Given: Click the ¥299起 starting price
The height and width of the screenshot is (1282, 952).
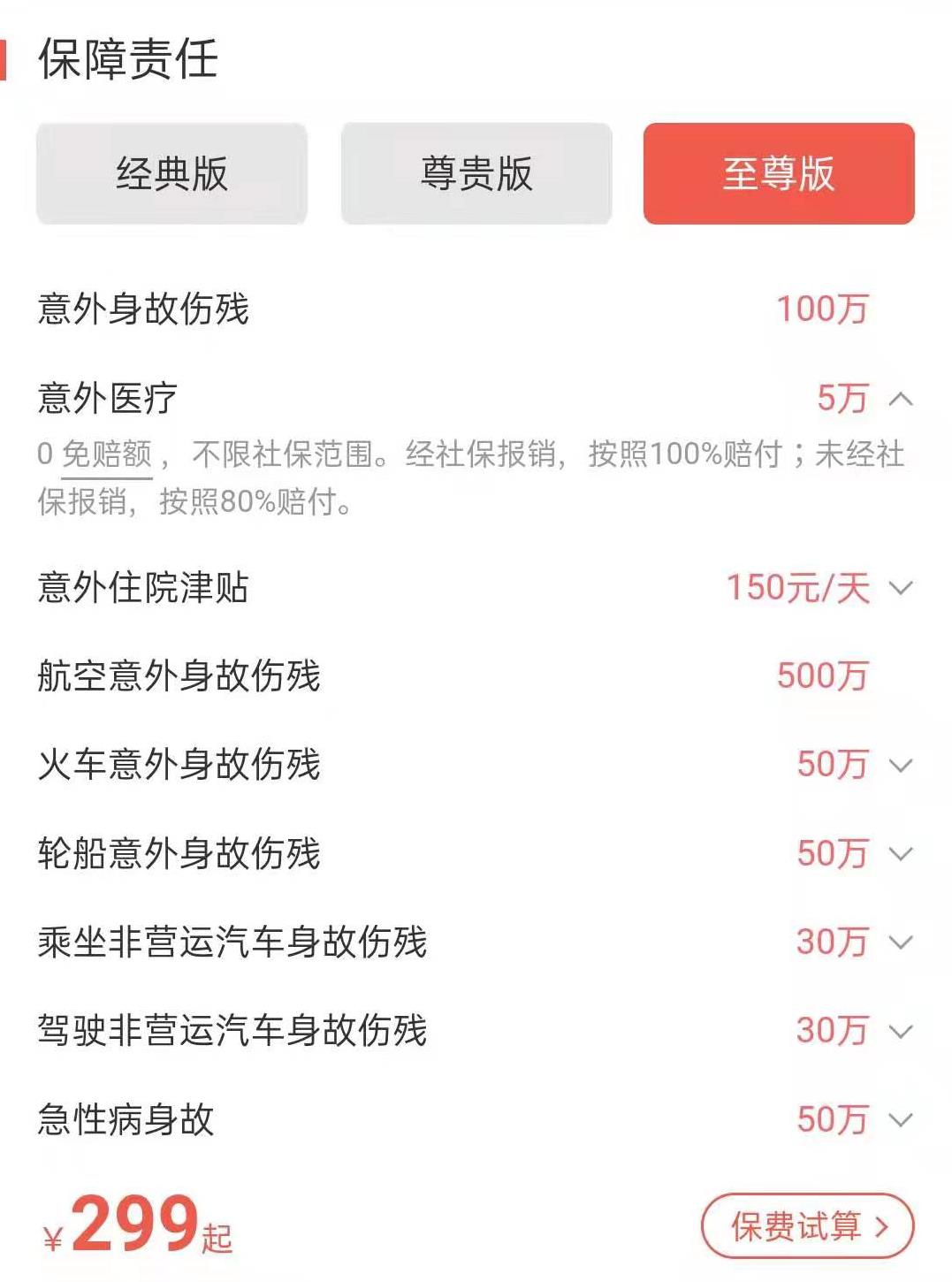Looking at the screenshot, I should pos(133,1225).
